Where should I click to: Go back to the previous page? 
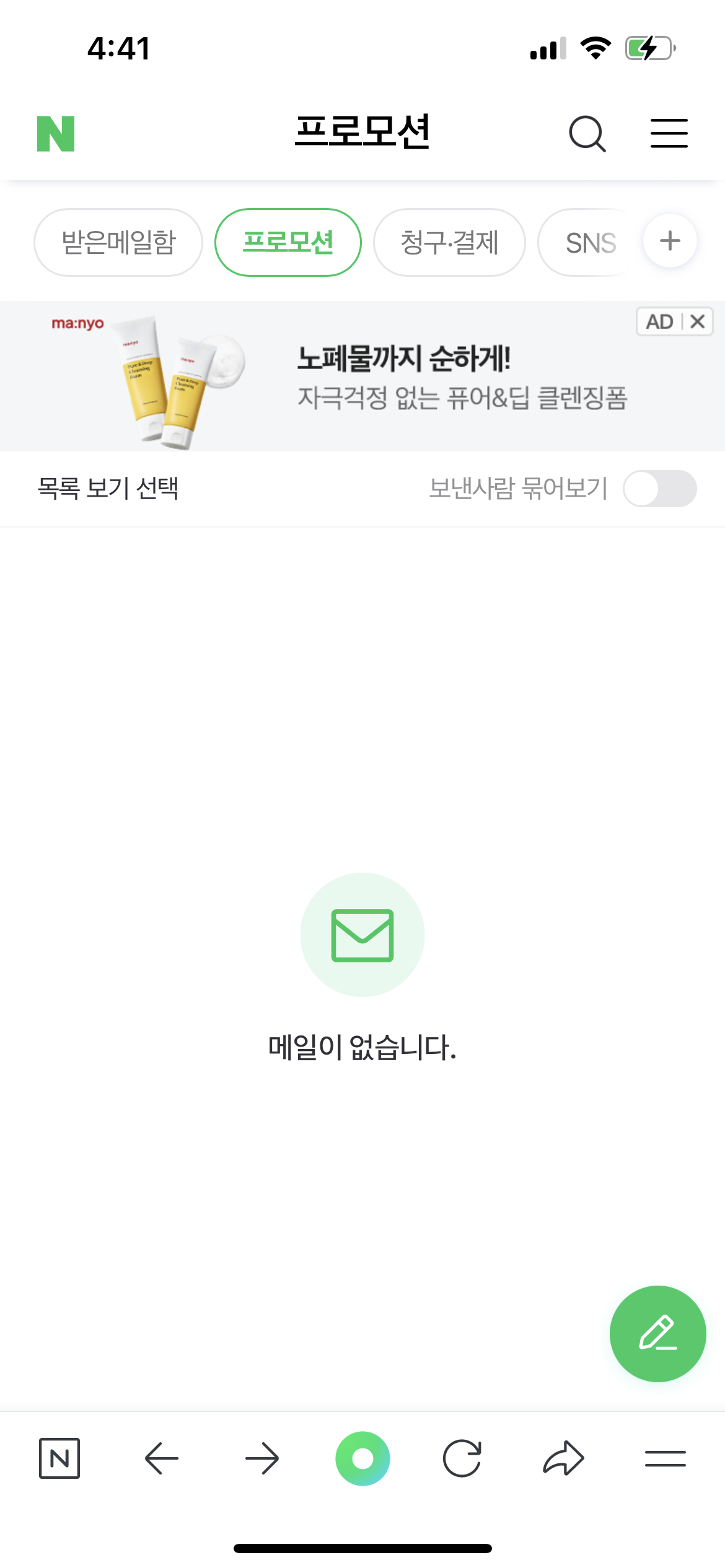[161, 1458]
